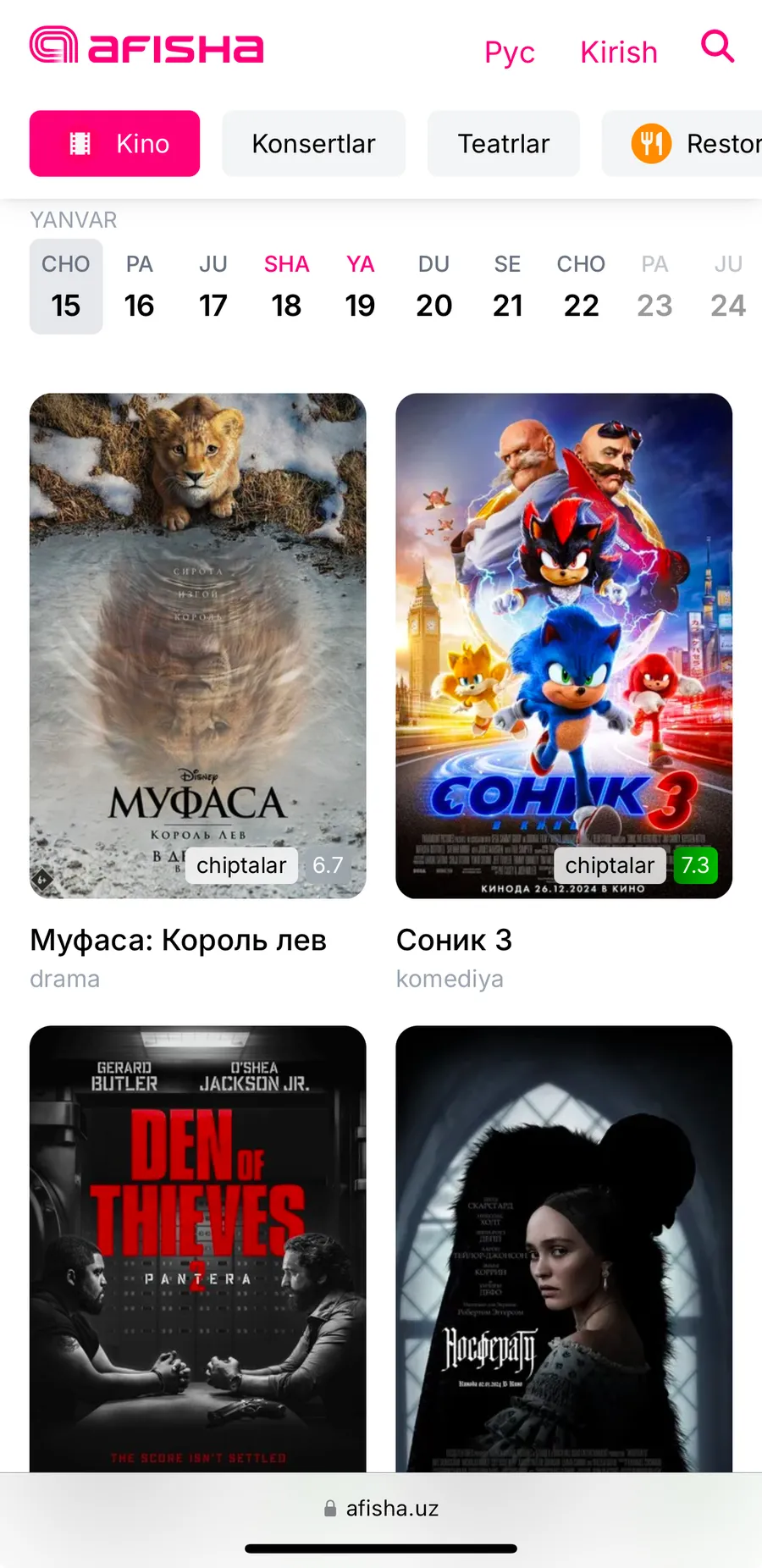Open the search icon
Image resolution: width=762 pixels, height=1568 pixels.
pos(717,47)
